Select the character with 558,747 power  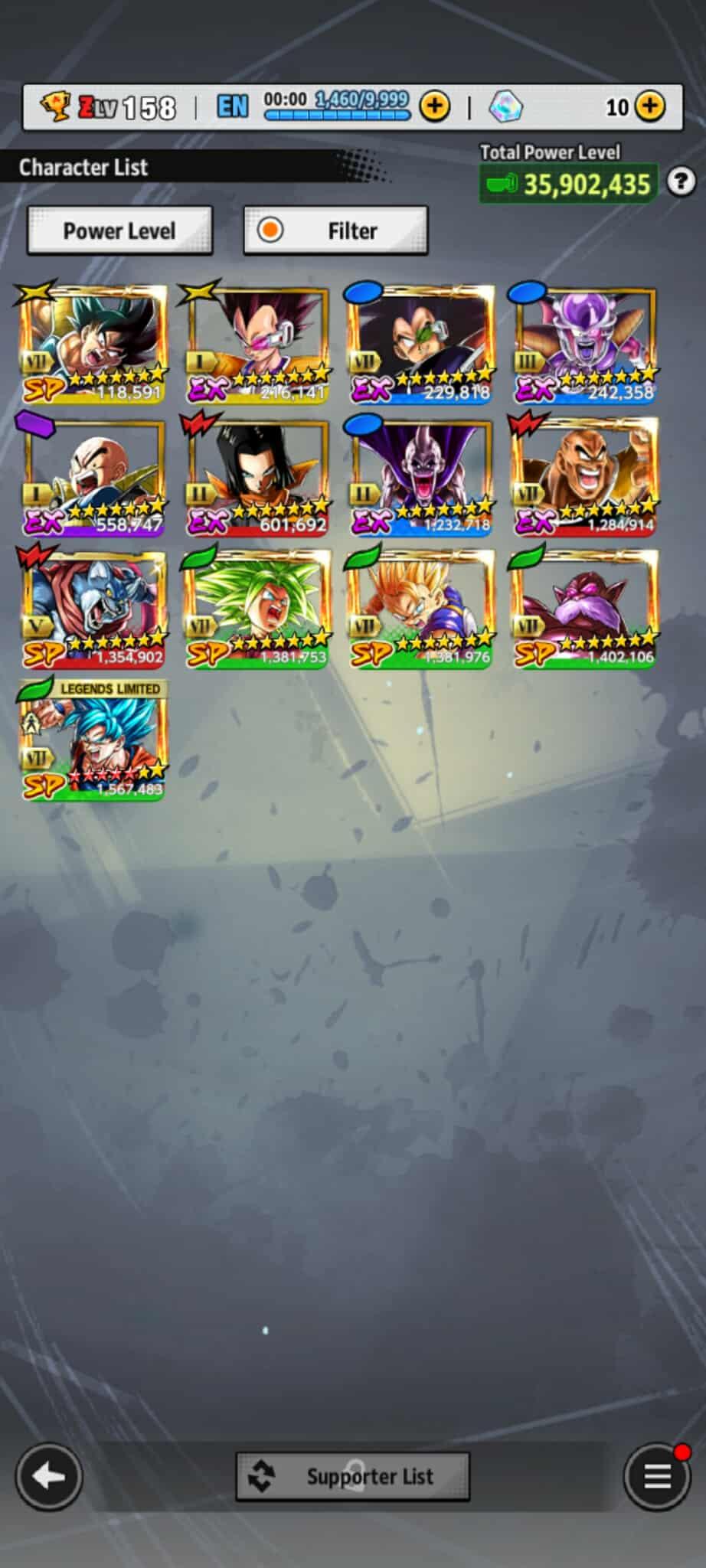coord(93,475)
